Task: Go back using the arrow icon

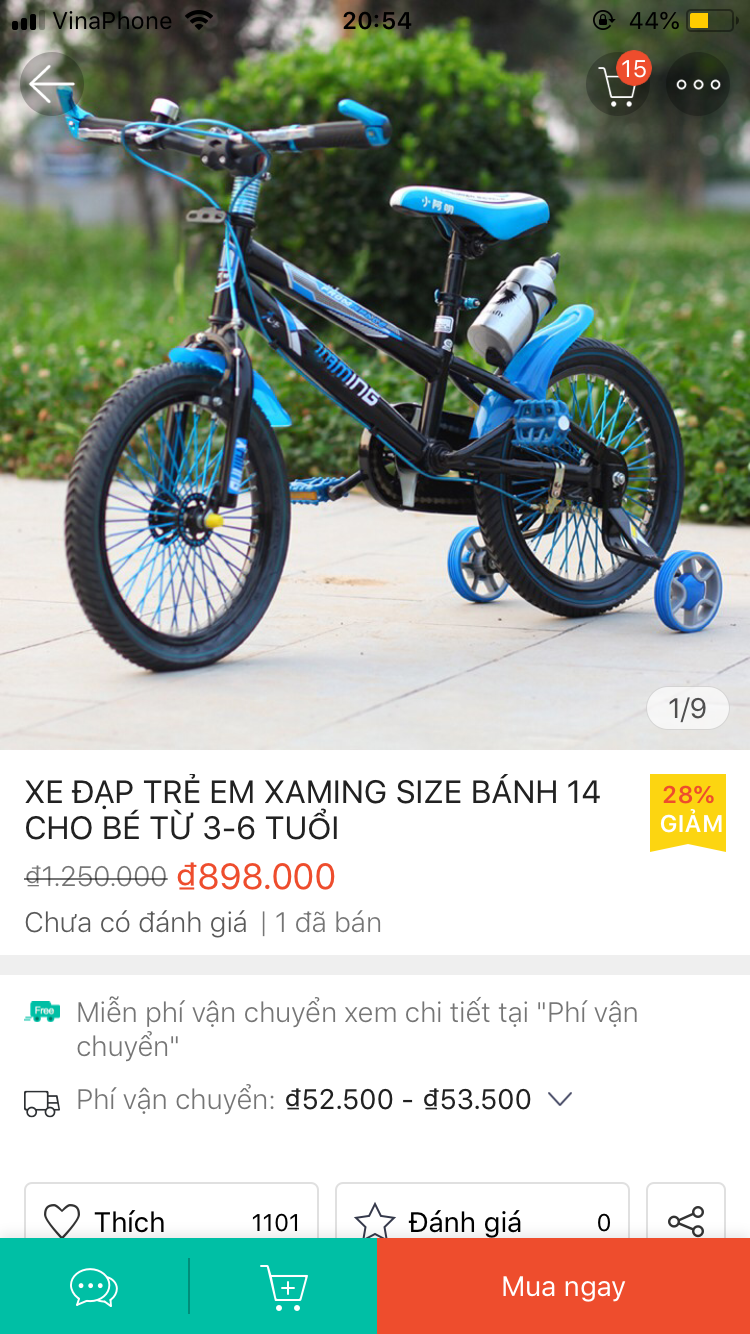Action: [x=52, y=84]
